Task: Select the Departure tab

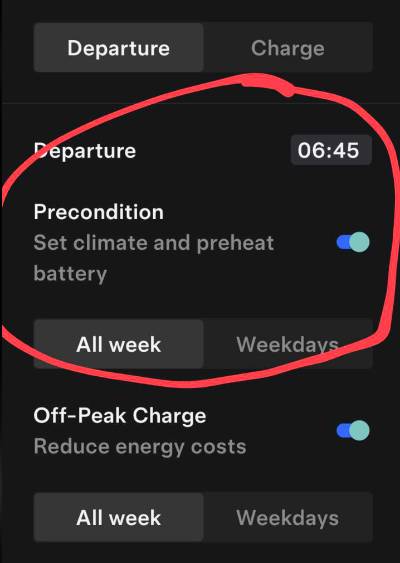Action: [119, 48]
